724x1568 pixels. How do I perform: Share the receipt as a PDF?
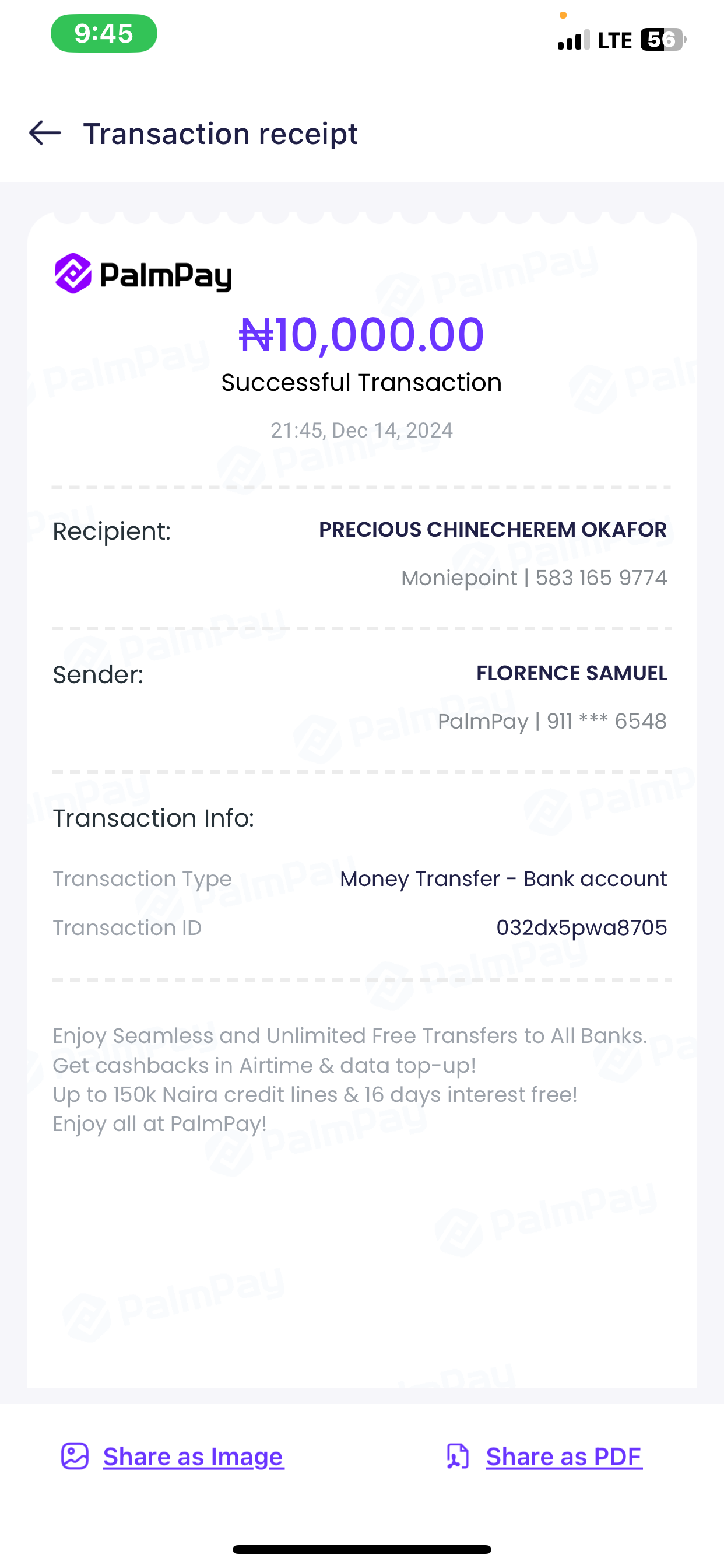click(544, 1457)
